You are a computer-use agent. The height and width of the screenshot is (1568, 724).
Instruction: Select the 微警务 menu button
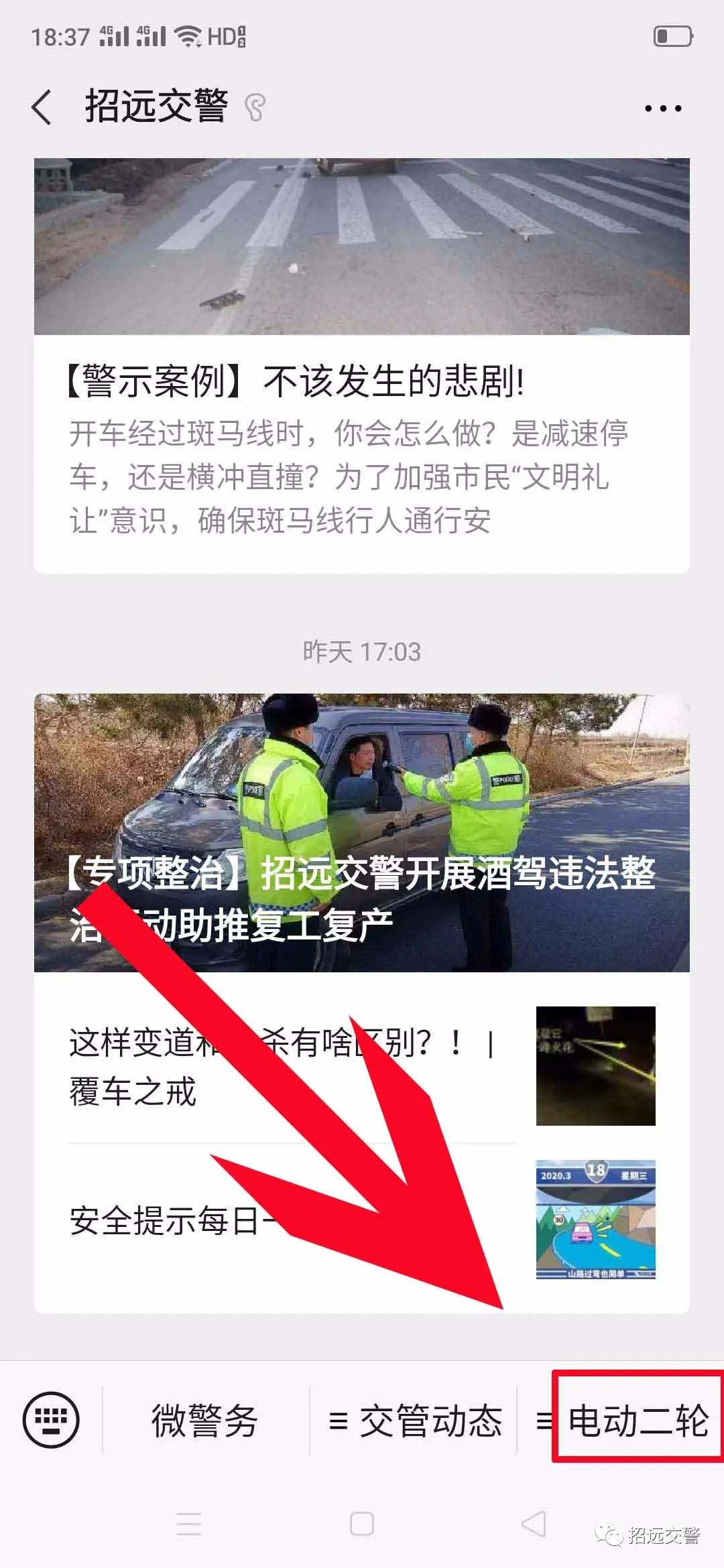[205, 1421]
